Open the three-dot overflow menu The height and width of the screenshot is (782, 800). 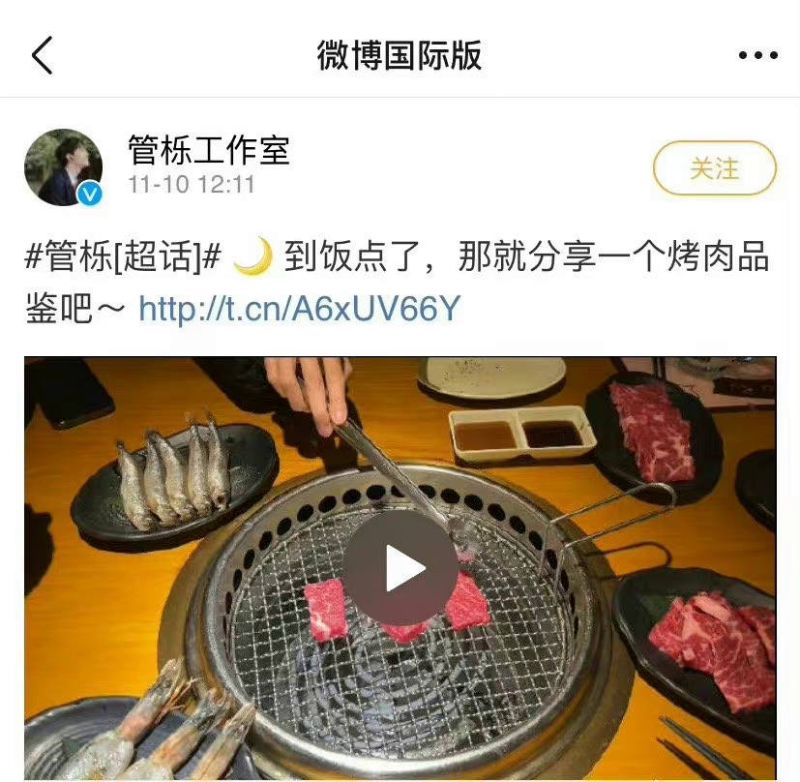coord(757,55)
